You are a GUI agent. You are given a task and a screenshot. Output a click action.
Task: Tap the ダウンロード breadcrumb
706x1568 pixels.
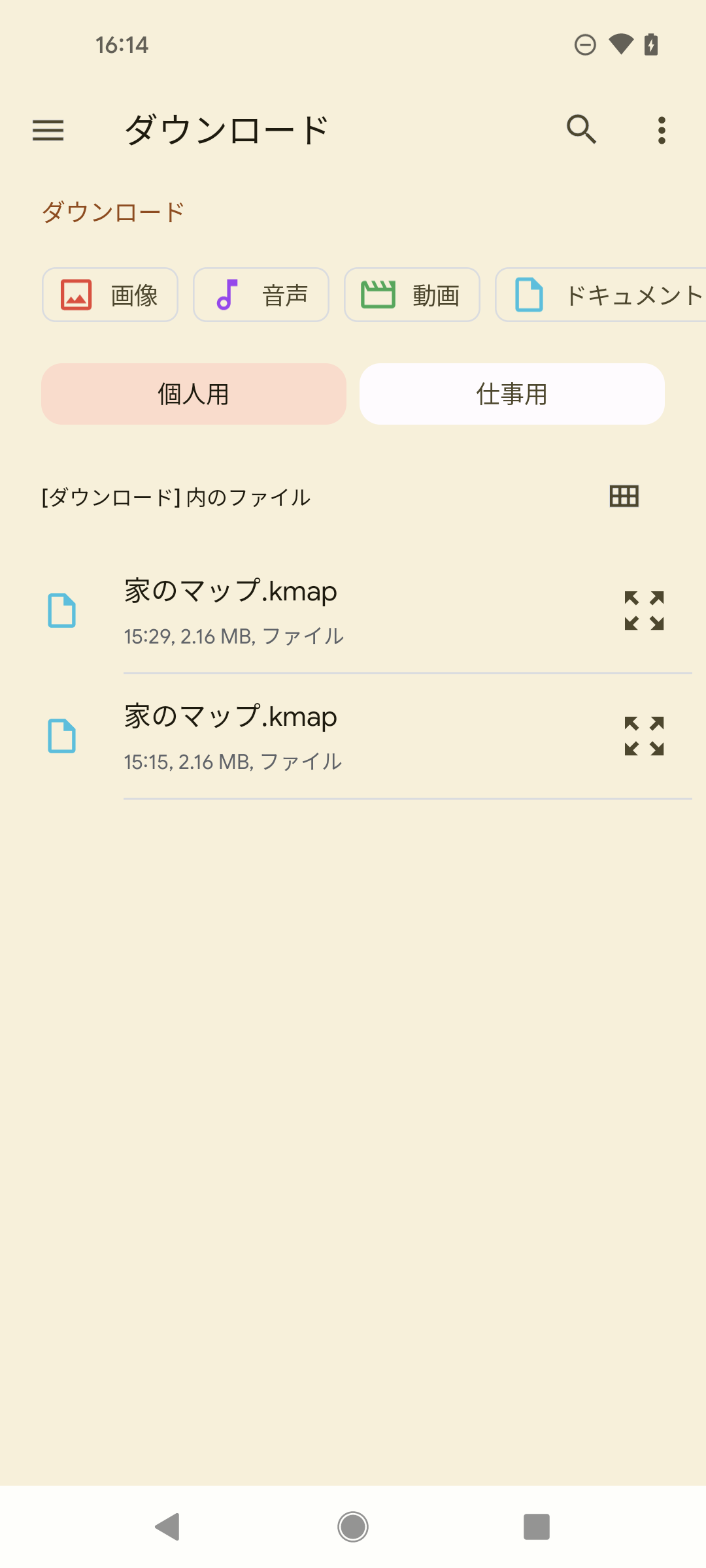click(x=113, y=212)
